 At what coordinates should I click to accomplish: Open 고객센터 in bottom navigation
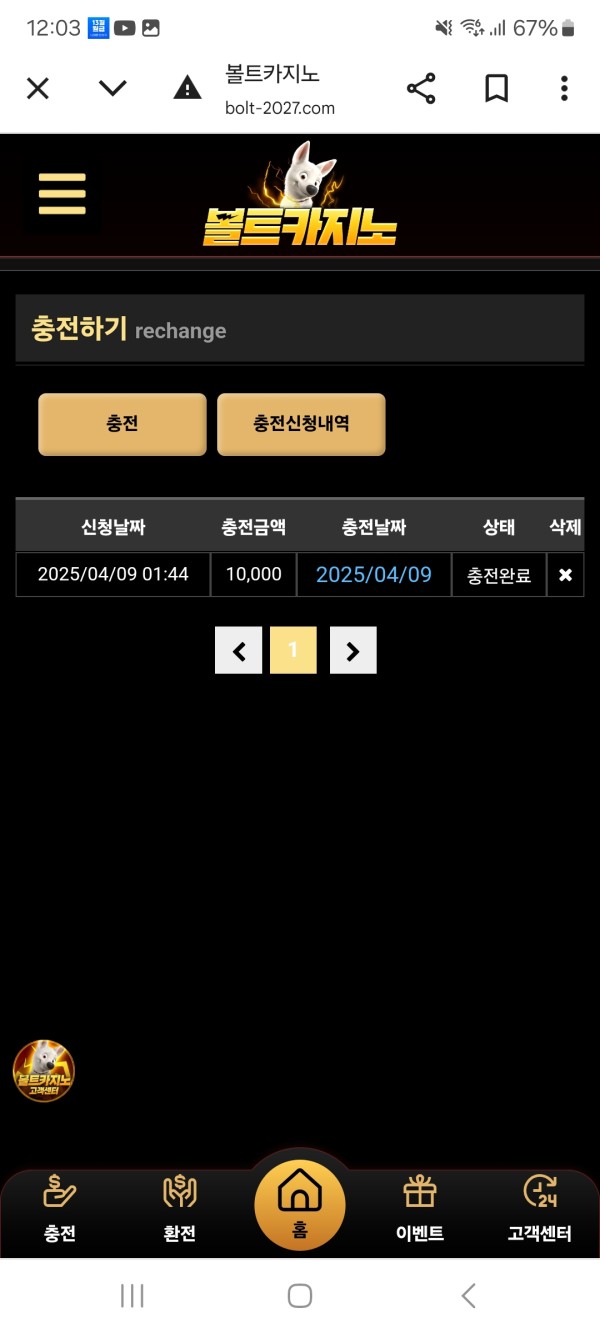pos(540,1210)
